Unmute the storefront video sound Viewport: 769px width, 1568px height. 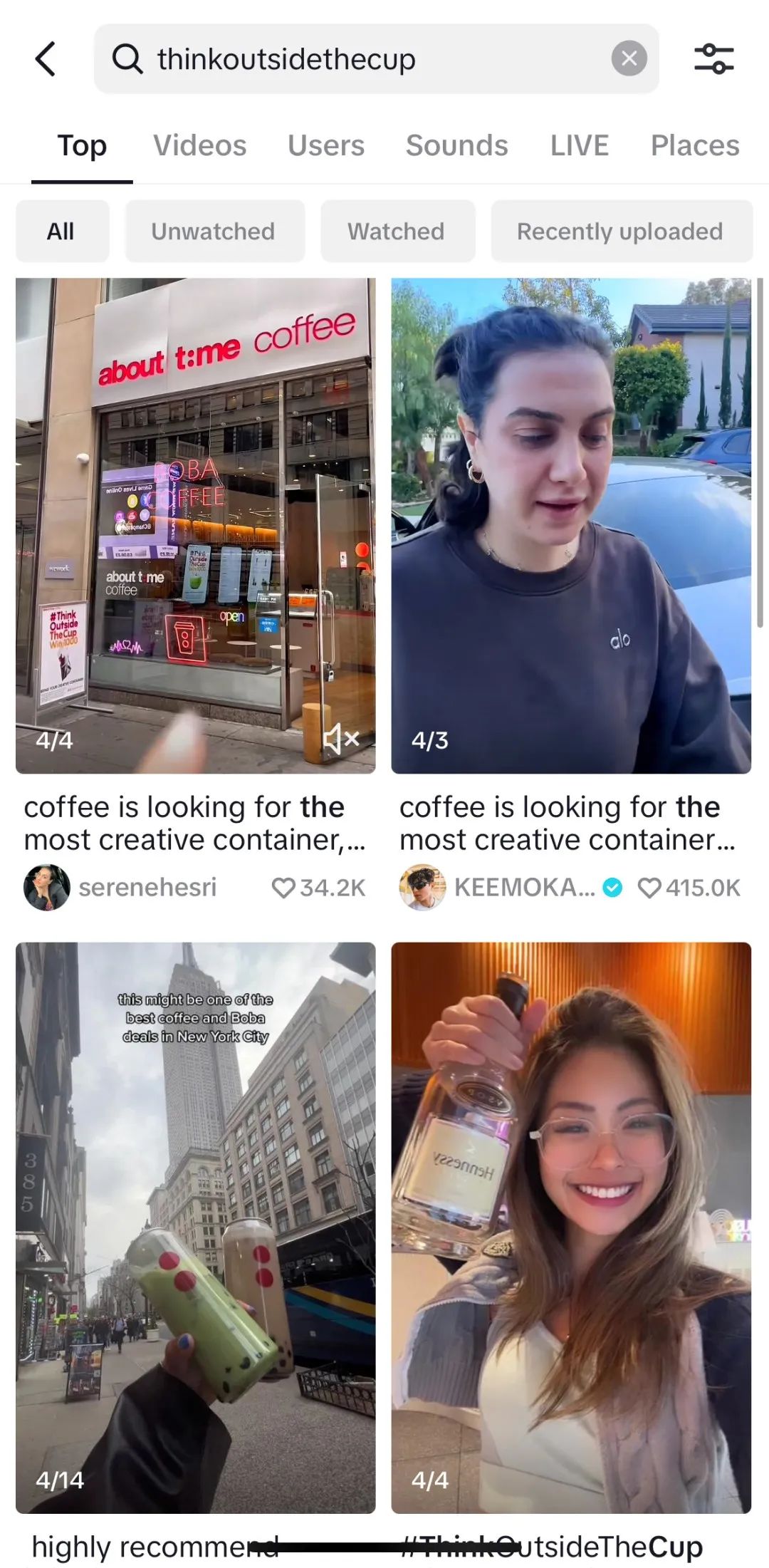[341, 739]
